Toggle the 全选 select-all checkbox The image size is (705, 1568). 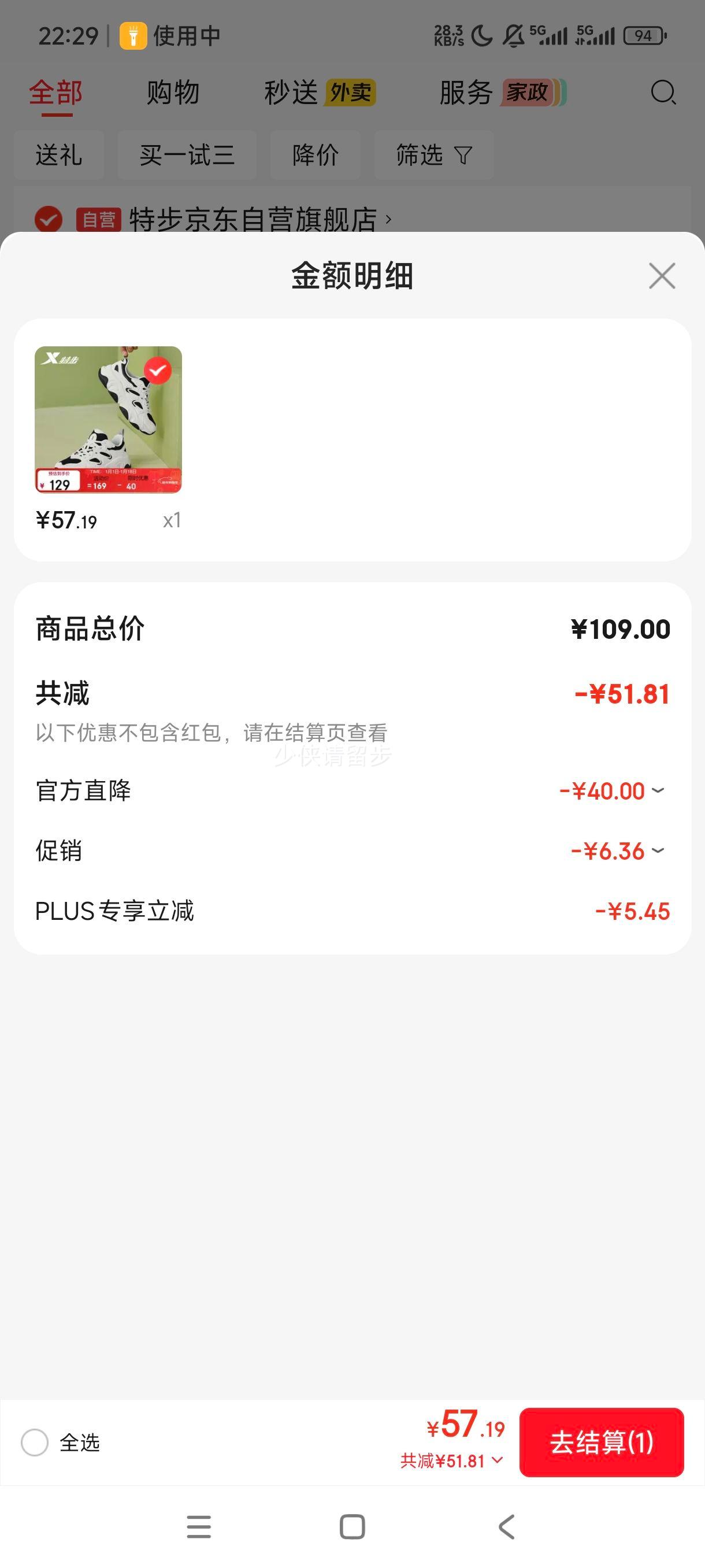click(35, 1442)
